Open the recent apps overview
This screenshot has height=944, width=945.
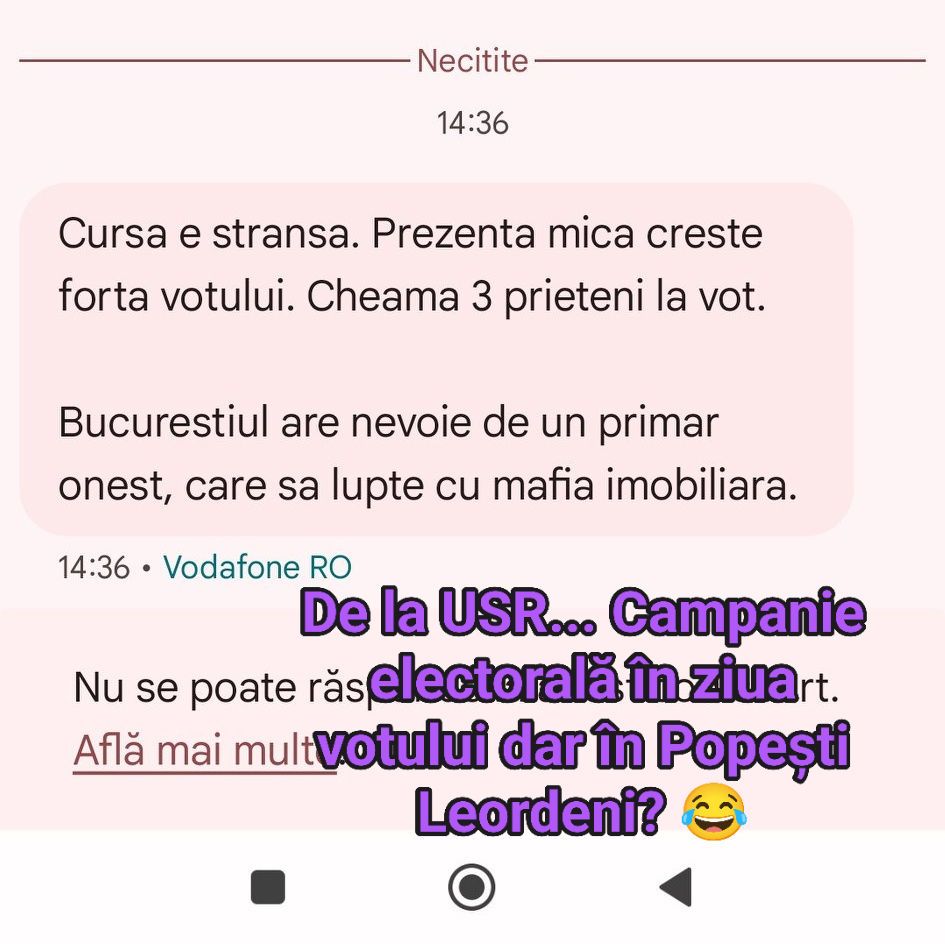pos(267,886)
